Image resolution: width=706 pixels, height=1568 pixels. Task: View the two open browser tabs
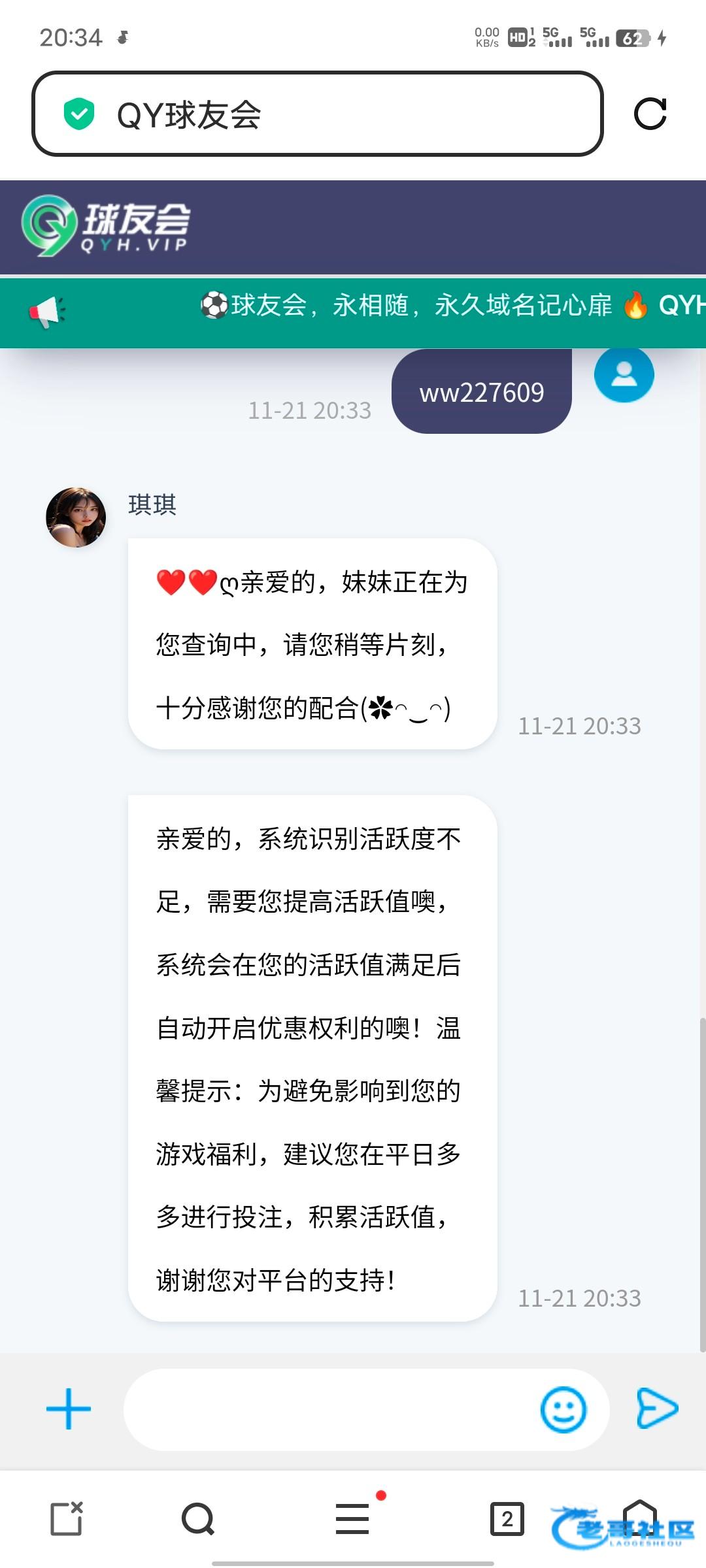507,1518
